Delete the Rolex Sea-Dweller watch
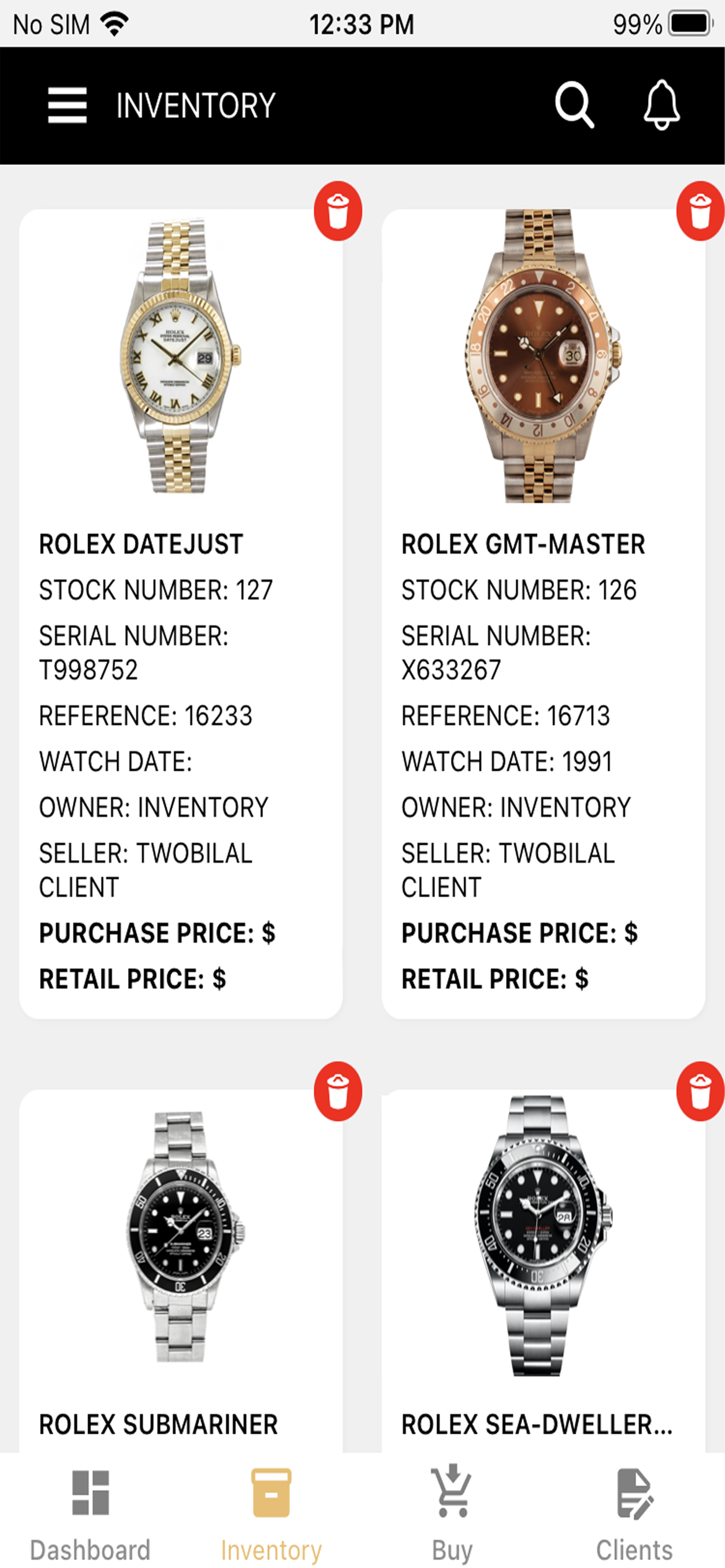Image resolution: width=725 pixels, height=1568 pixels. coord(700,1091)
